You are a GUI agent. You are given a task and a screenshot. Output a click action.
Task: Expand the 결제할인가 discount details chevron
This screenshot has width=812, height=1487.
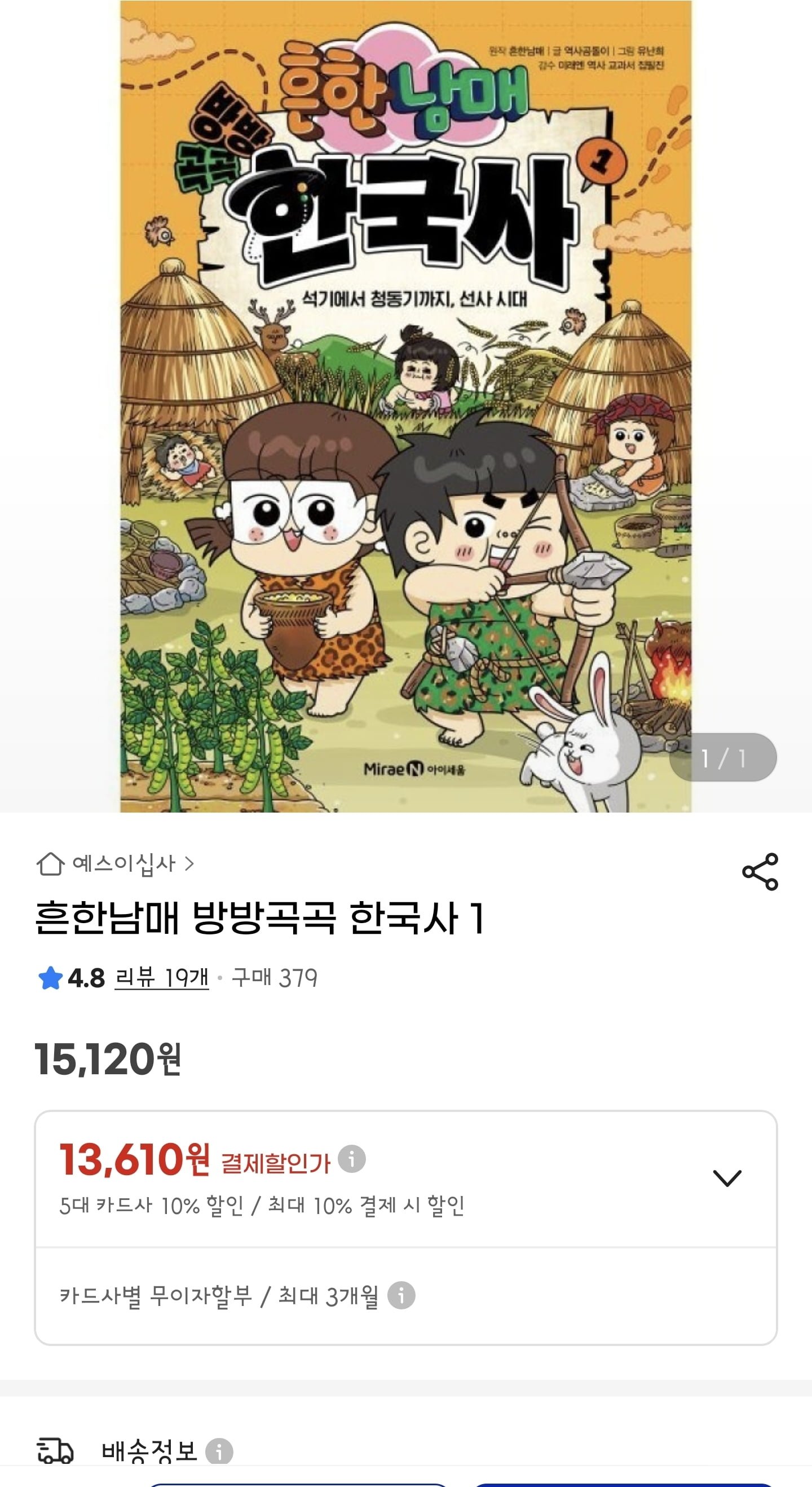[727, 1178]
